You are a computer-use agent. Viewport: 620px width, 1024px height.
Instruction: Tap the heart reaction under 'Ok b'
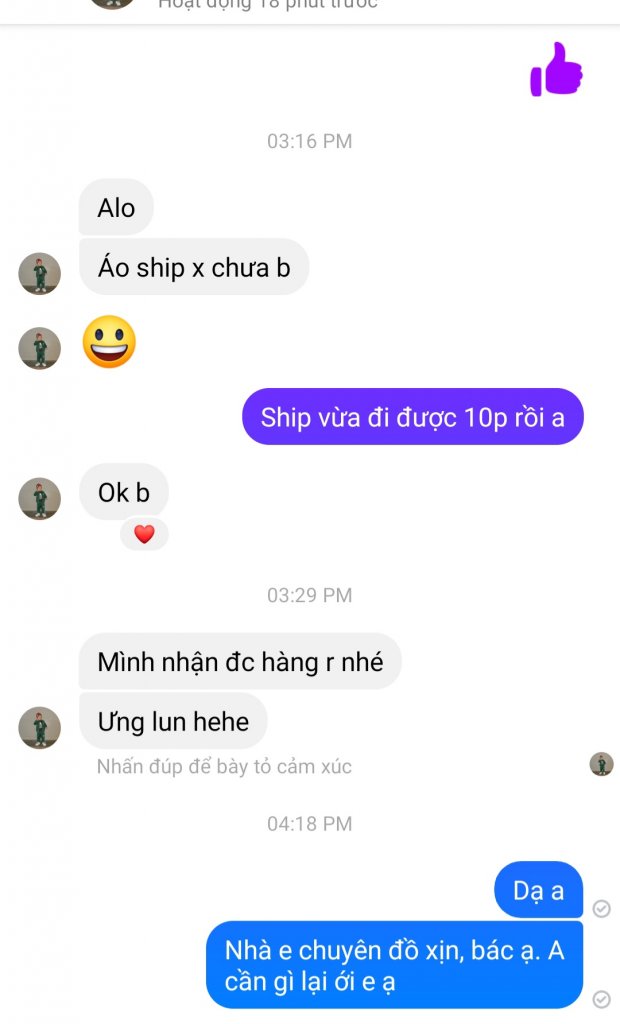coord(144,534)
